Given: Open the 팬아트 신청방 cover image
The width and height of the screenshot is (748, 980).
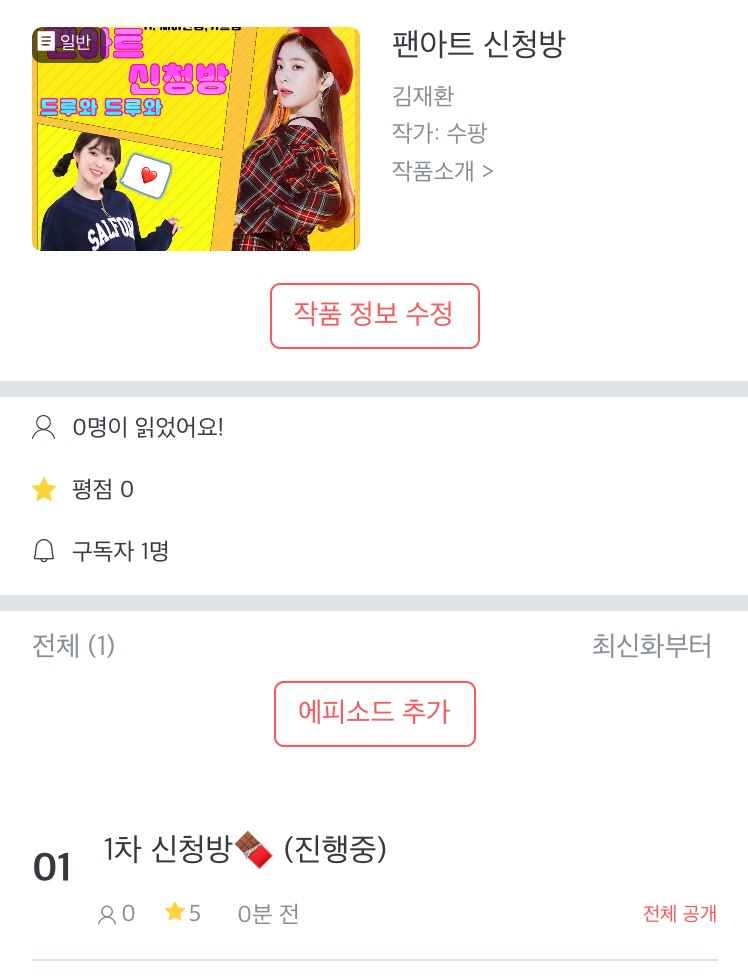Looking at the screenshot, I should (x=196, y=139).
